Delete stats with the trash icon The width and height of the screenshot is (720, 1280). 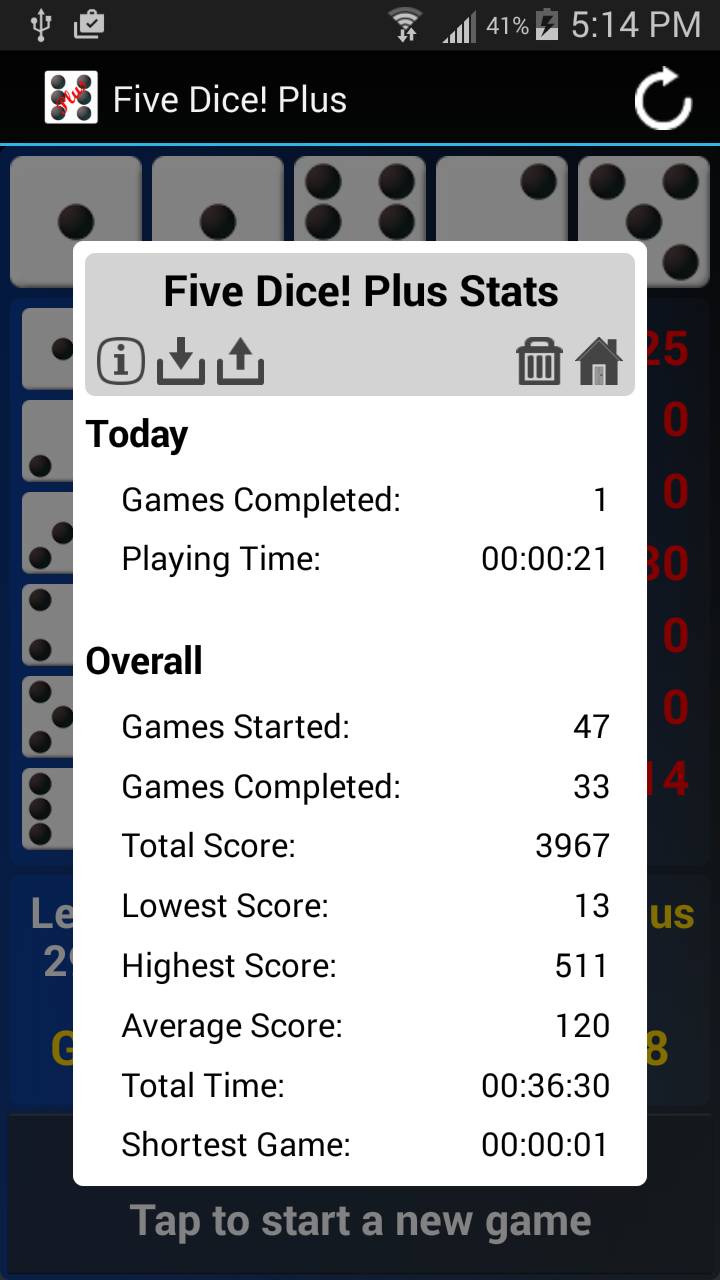point(539,361)
